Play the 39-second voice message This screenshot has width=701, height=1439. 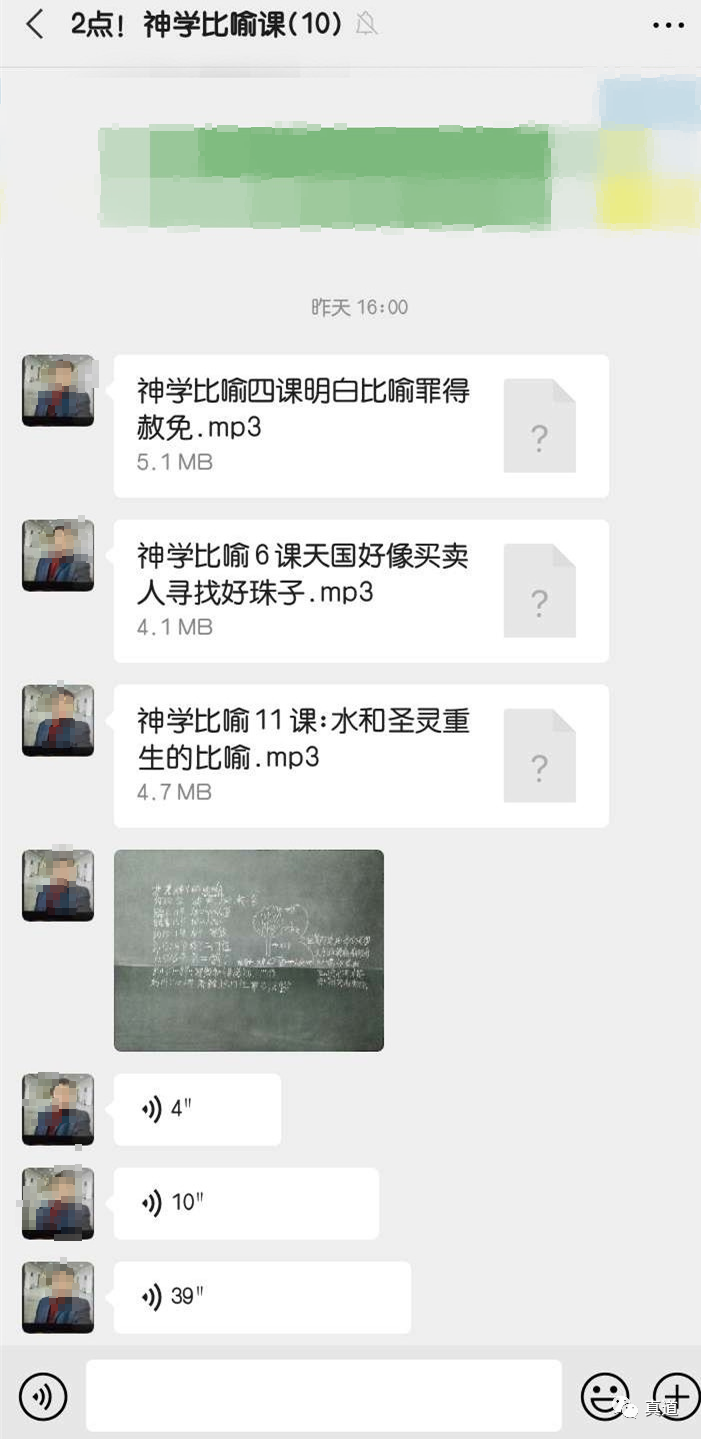[x=262, y=1297]
